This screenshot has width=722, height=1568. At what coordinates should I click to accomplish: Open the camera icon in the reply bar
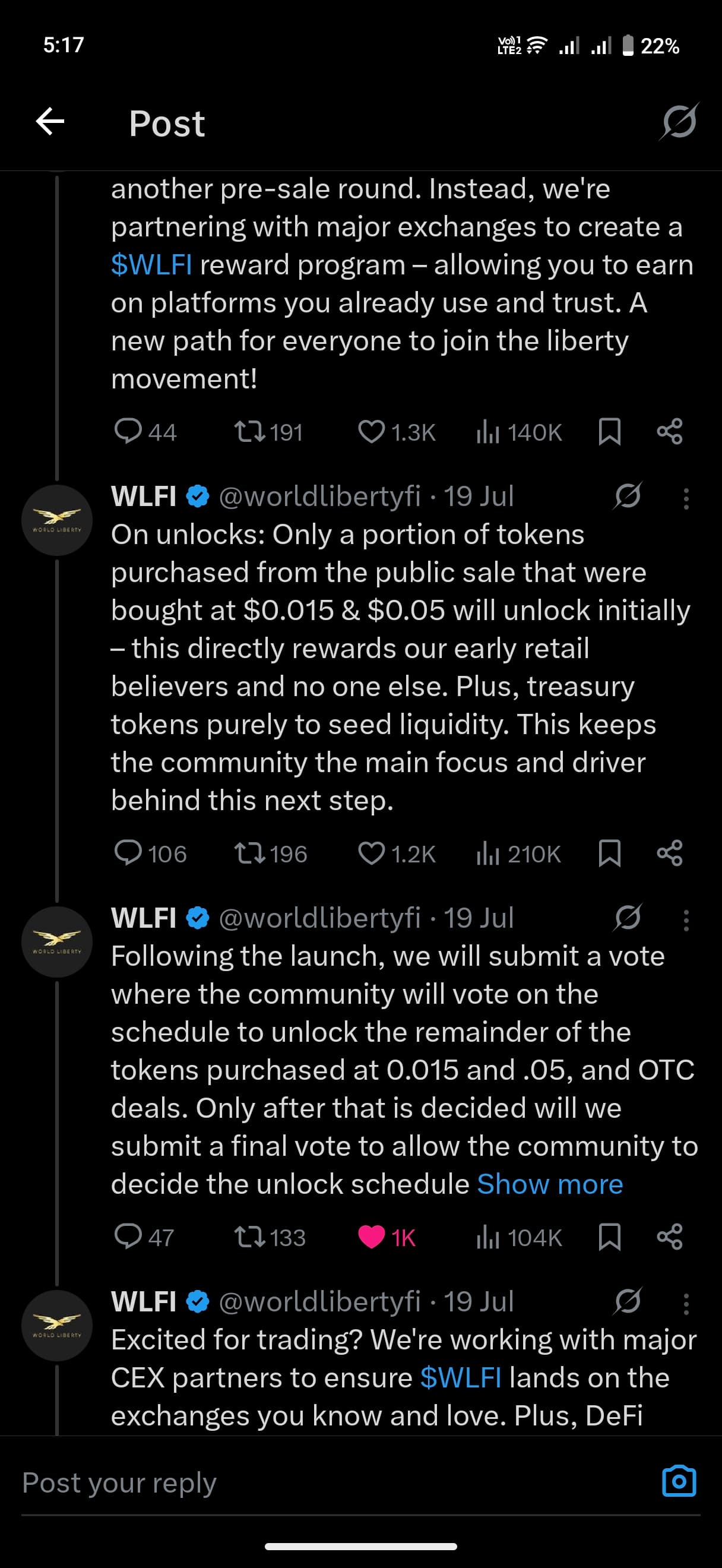679,1481
